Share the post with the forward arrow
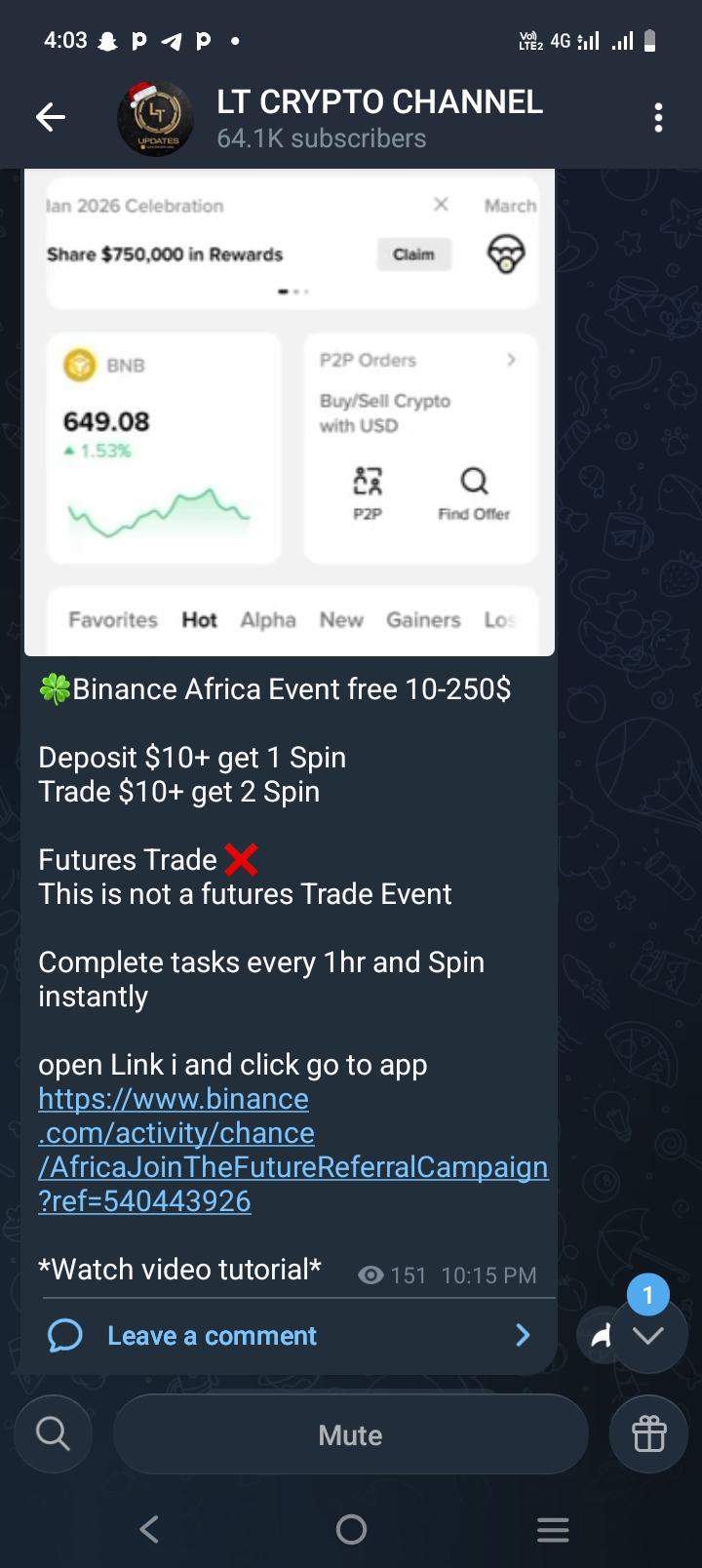Image resolution: width=702 pixels, height=1568 pixels. tap(602, 1335)
